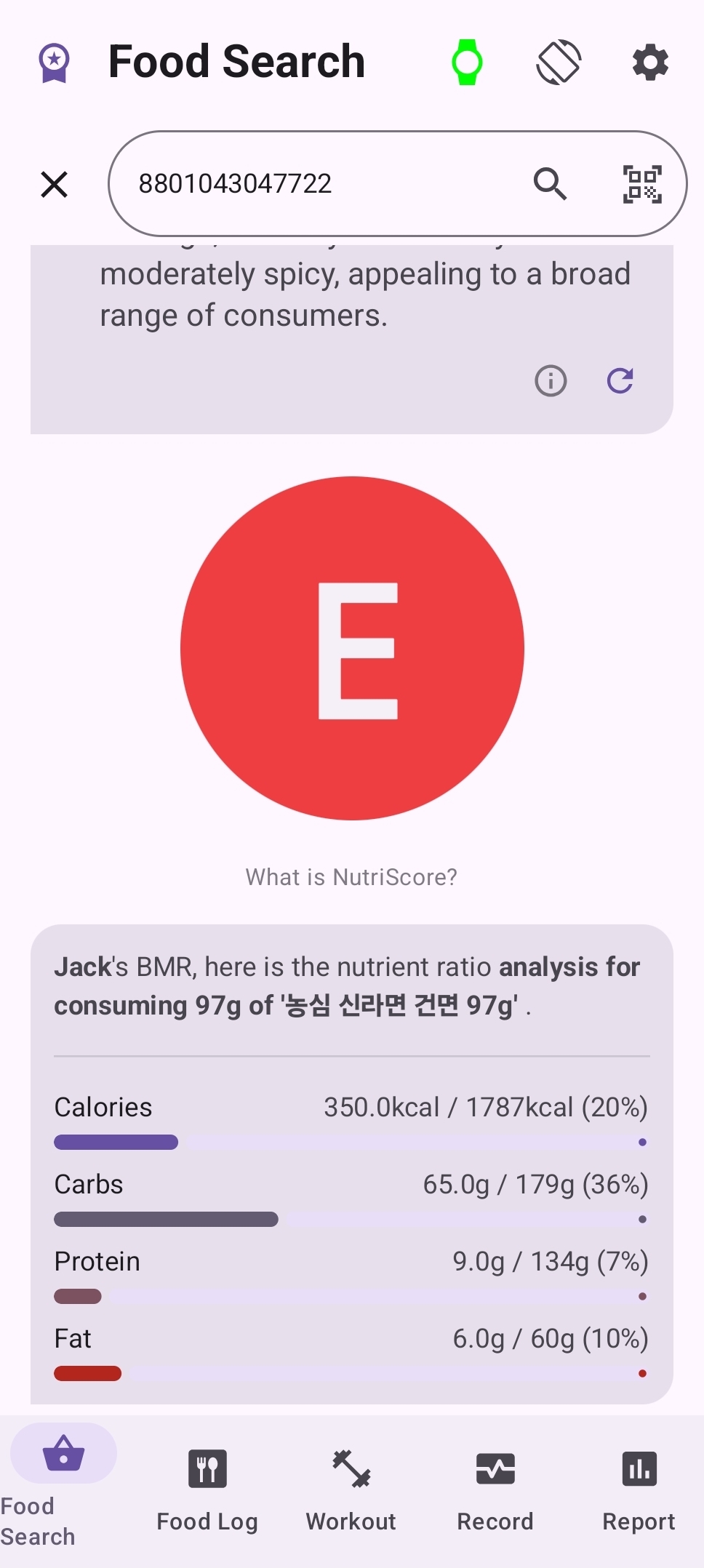Image resolution: width=704 pixels, height=1568 pixels.
Task: Tap the screen rotation icon
Action: [x=559, y=61]
